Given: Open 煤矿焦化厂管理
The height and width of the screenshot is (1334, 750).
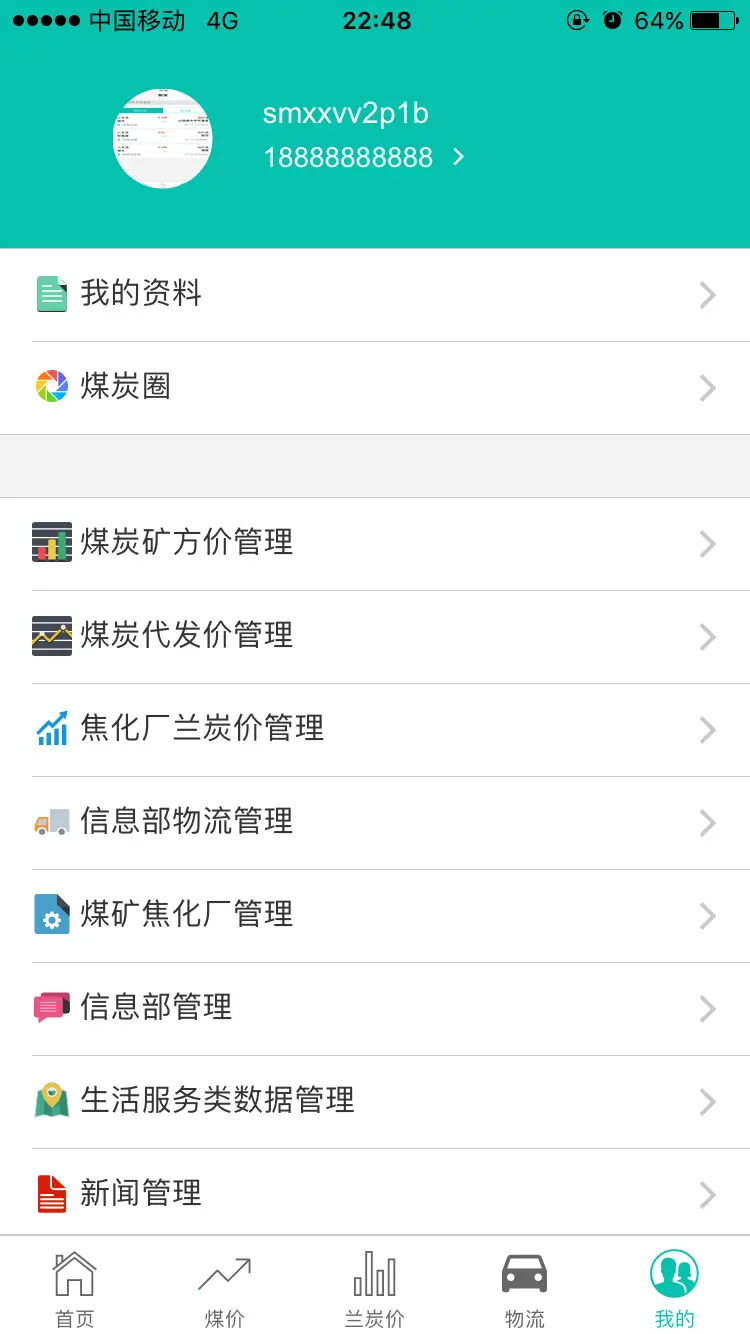Looking at the screenshot, I should 375,916.
